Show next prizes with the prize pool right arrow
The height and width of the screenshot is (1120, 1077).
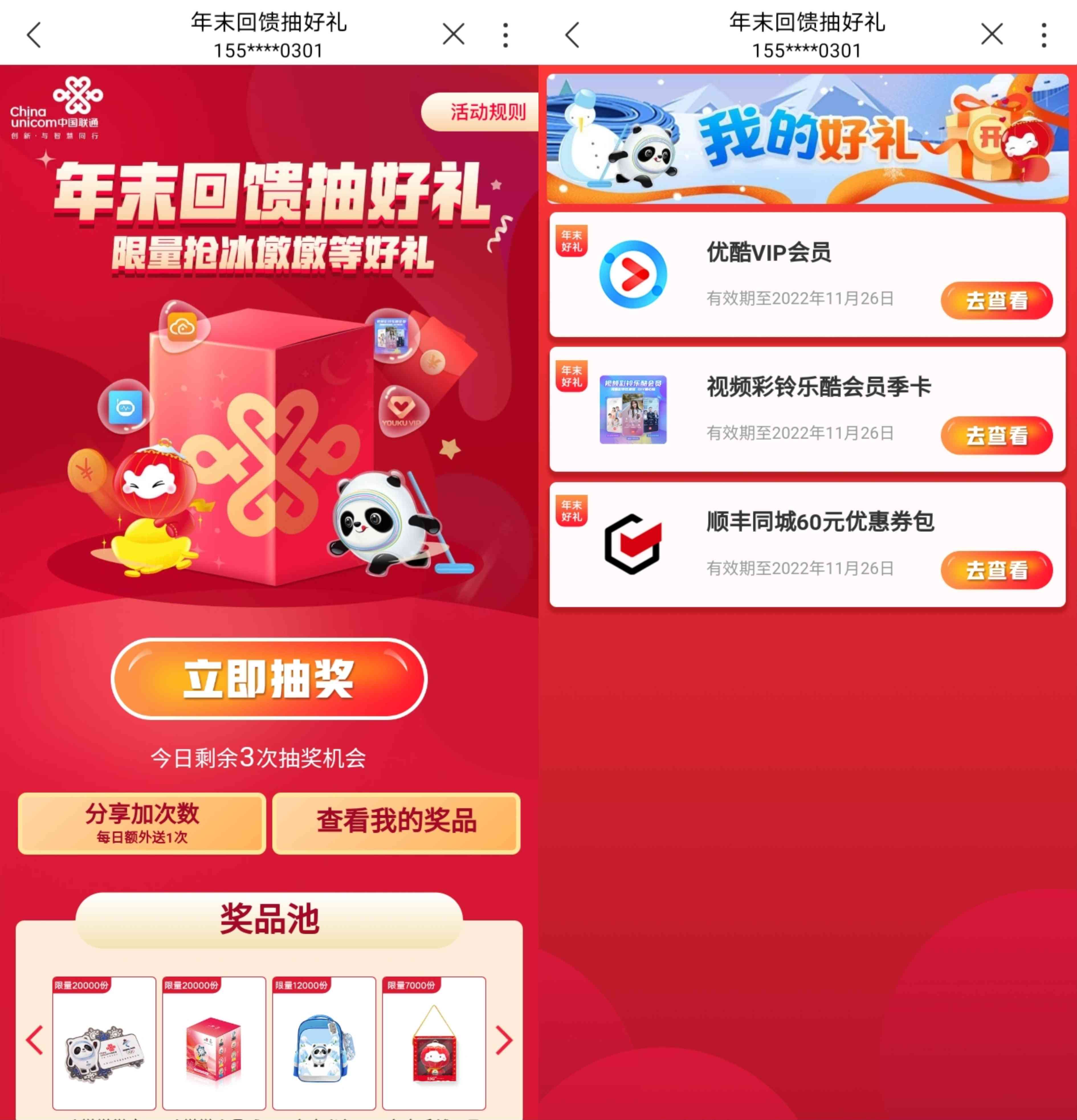click(503, 1040)
